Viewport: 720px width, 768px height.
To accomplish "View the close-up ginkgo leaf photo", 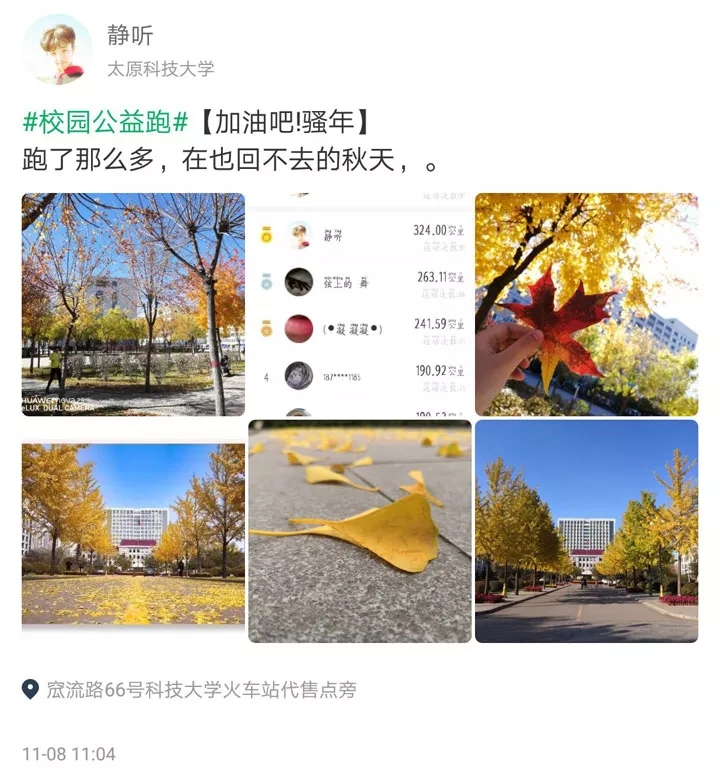I will 359,532.
